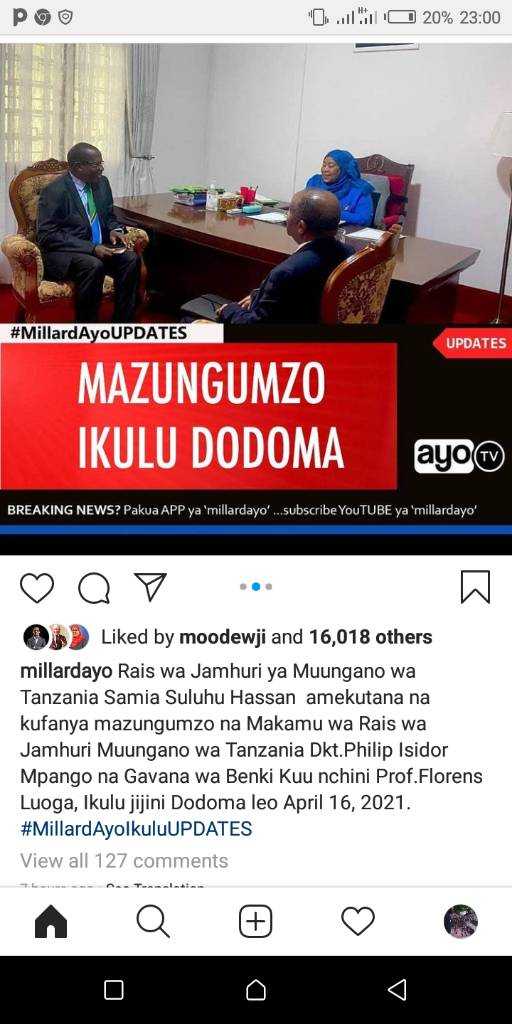Open my profile tab from avatar
Screen dimensions: 512x1024
pyautogui.click(x=461, y=921)
